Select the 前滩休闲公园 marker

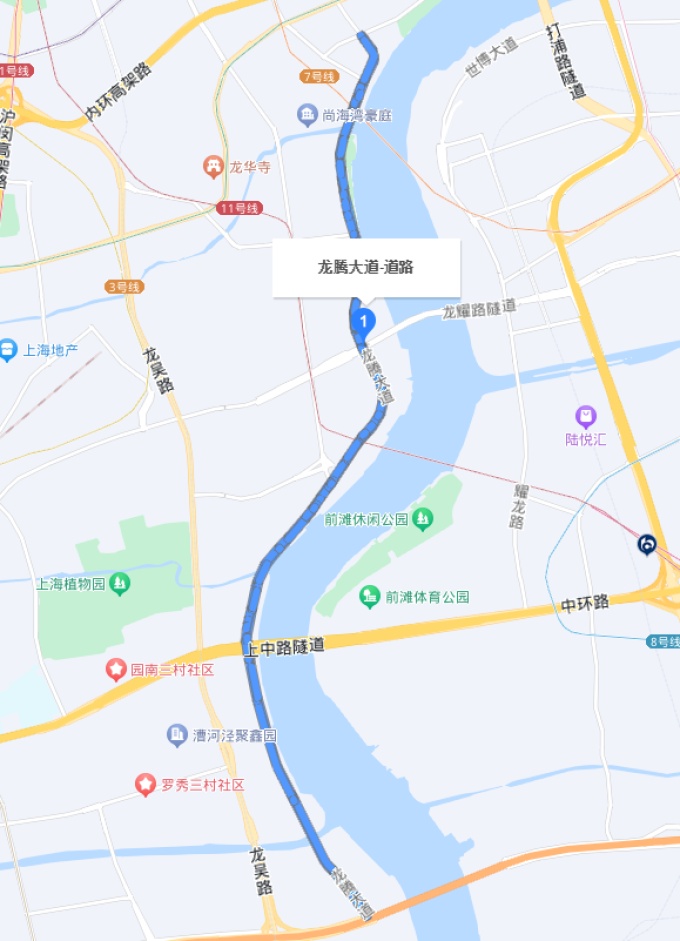423,518
